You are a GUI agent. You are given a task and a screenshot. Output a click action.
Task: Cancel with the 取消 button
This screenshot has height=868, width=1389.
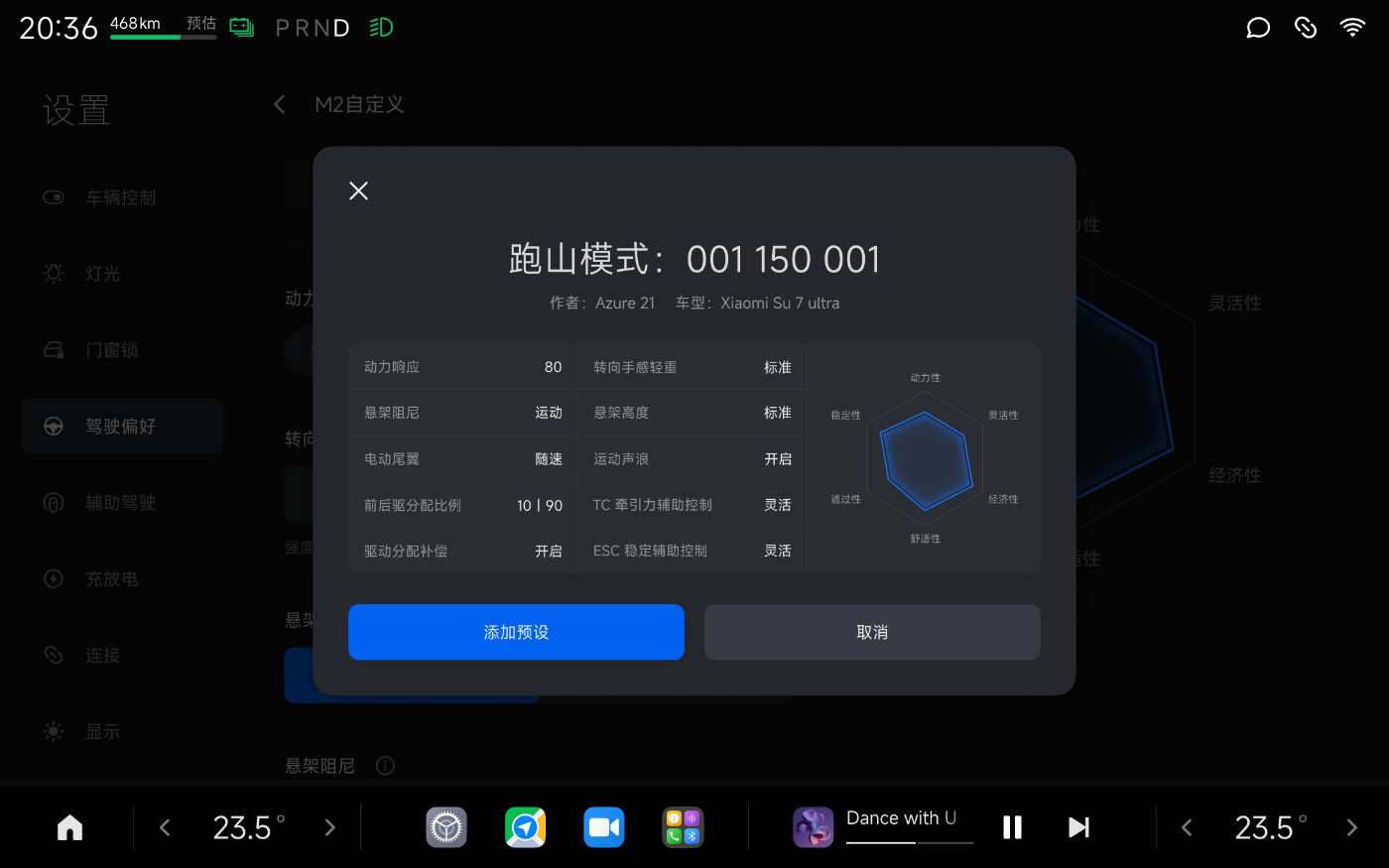(x=872, y=632)
